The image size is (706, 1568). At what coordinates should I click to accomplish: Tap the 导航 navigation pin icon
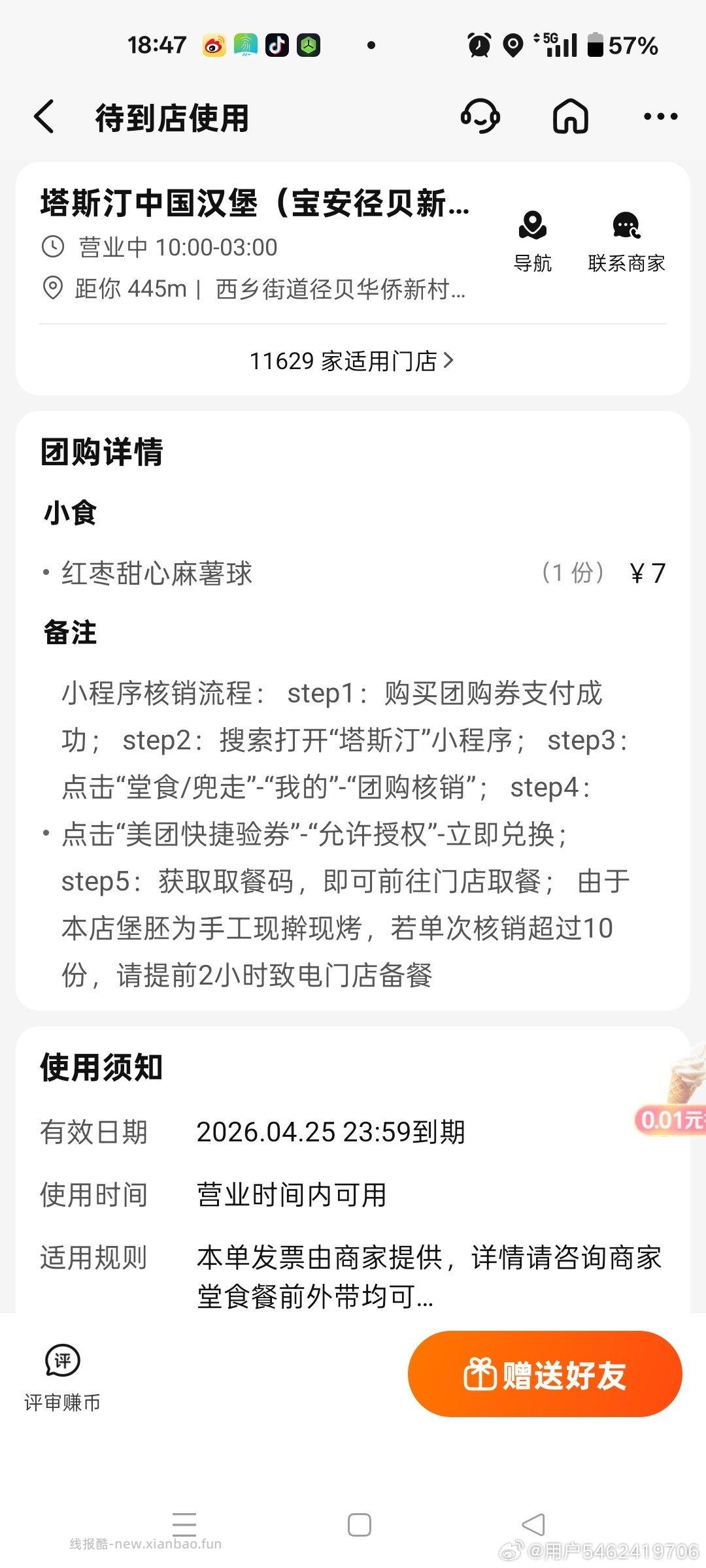point(533,225)
